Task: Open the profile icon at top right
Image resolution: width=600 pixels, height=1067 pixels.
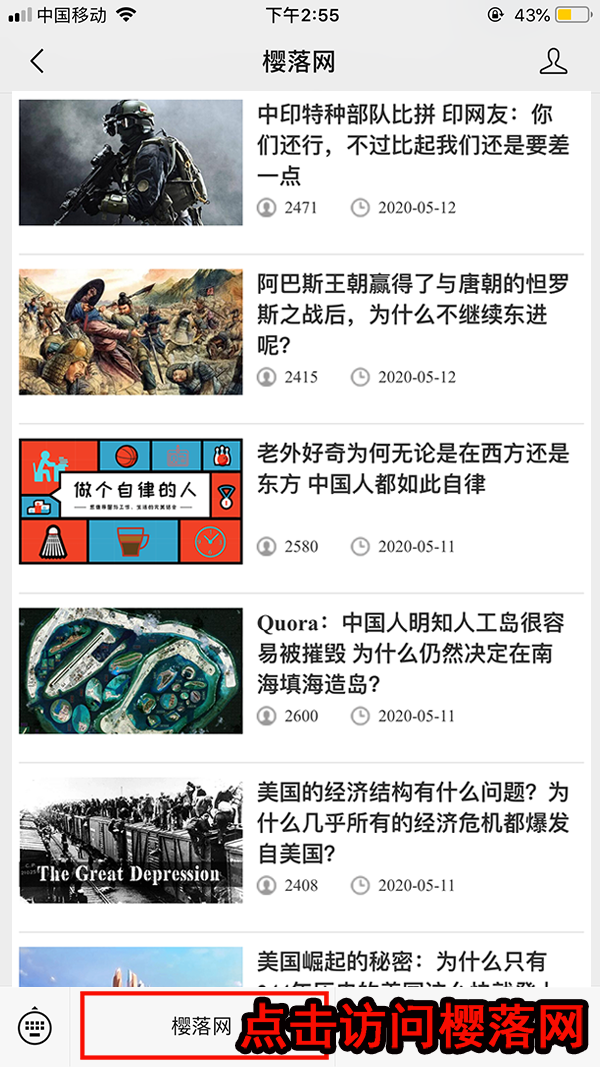Action: 553,62
